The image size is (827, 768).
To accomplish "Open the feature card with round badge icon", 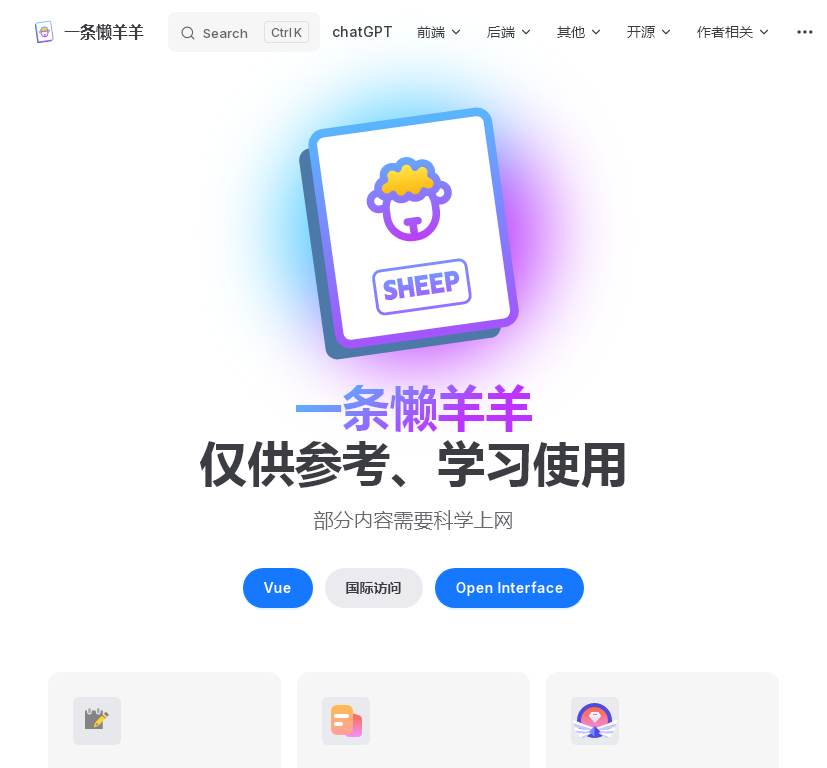I will [662, 720].
